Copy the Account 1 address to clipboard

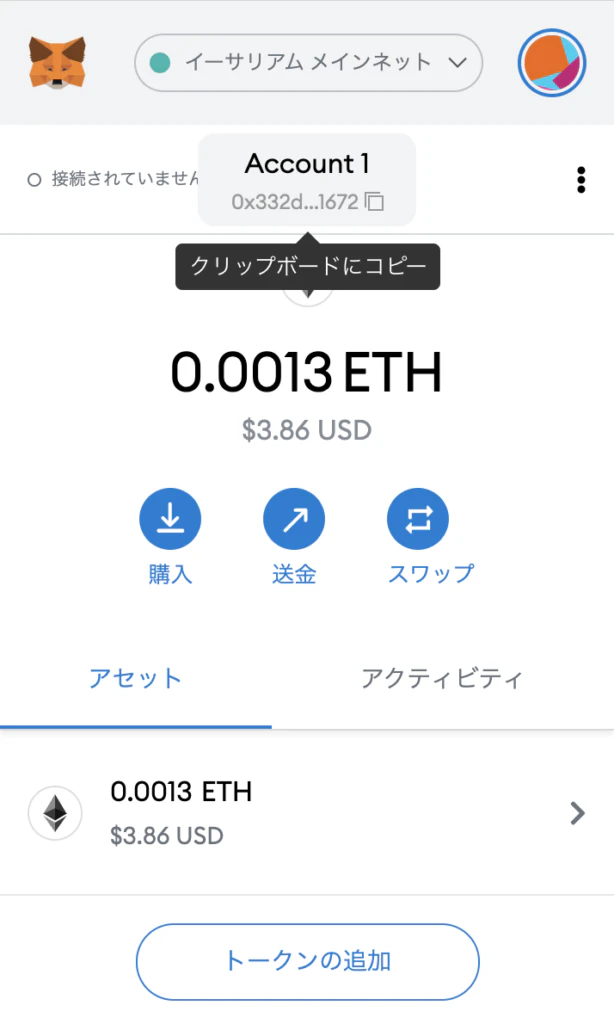pos(307,180)
